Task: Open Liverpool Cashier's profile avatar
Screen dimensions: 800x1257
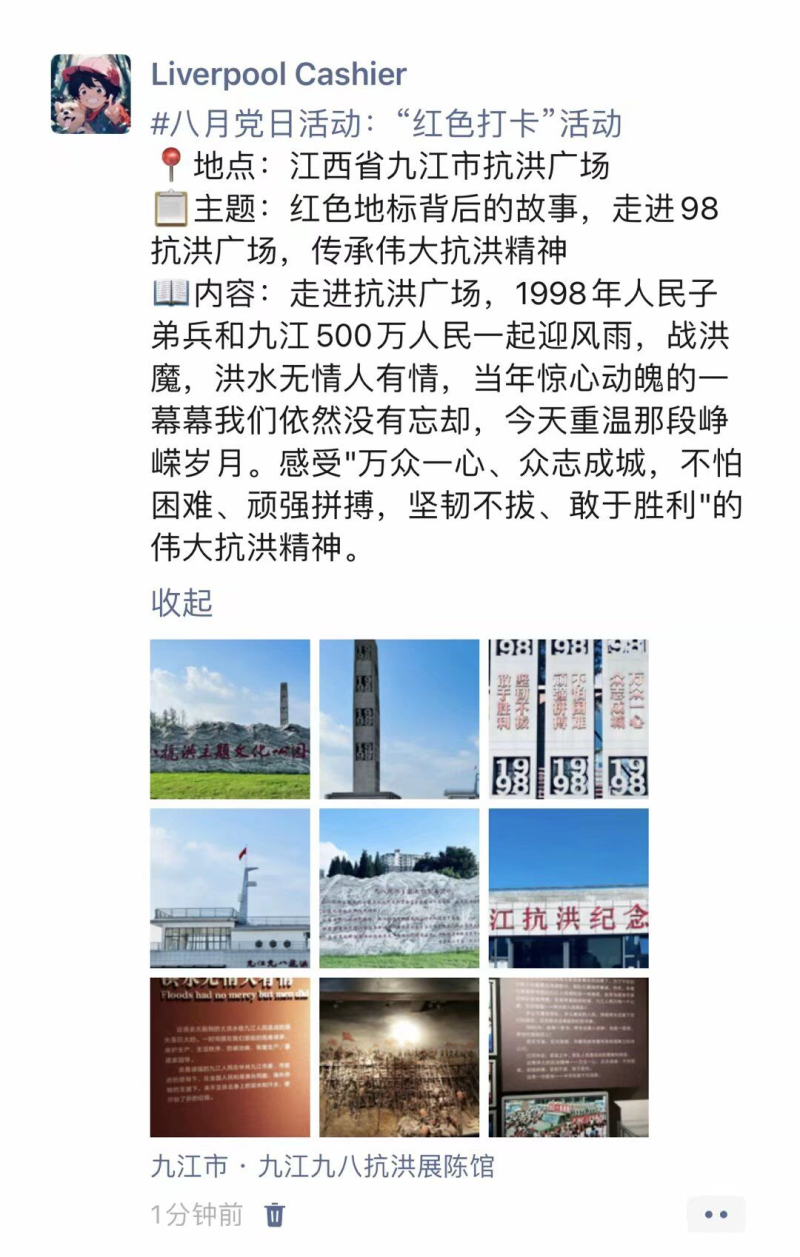Action: [91, 94]
